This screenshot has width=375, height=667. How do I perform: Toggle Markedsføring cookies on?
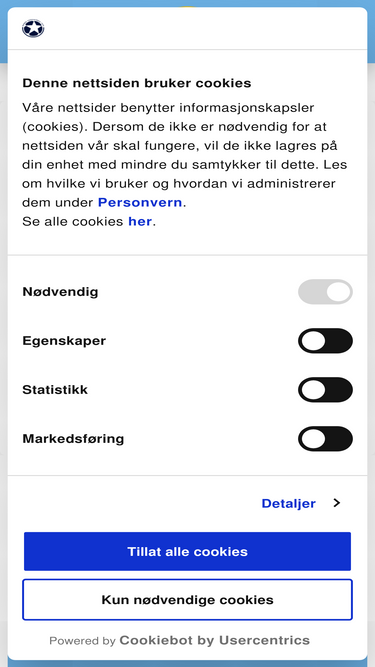[325, 439]
